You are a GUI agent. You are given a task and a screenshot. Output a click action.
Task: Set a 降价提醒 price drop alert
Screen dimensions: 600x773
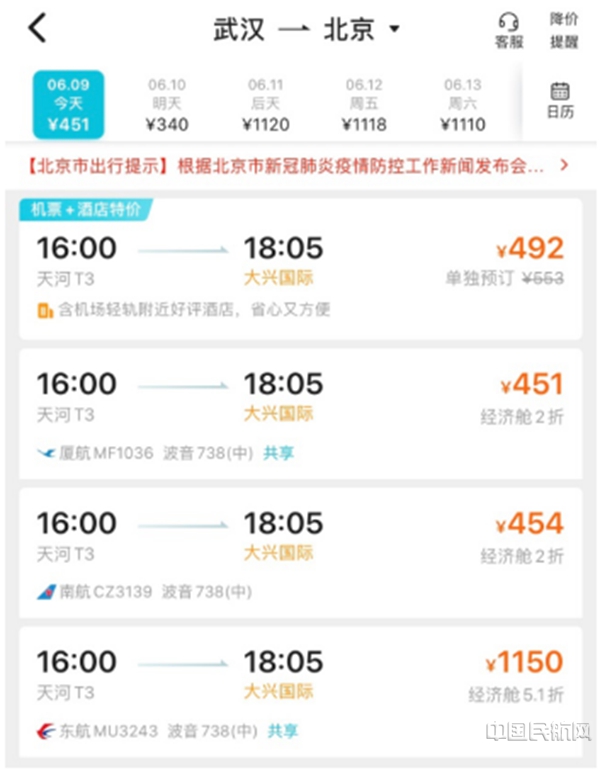coord(564,31)
